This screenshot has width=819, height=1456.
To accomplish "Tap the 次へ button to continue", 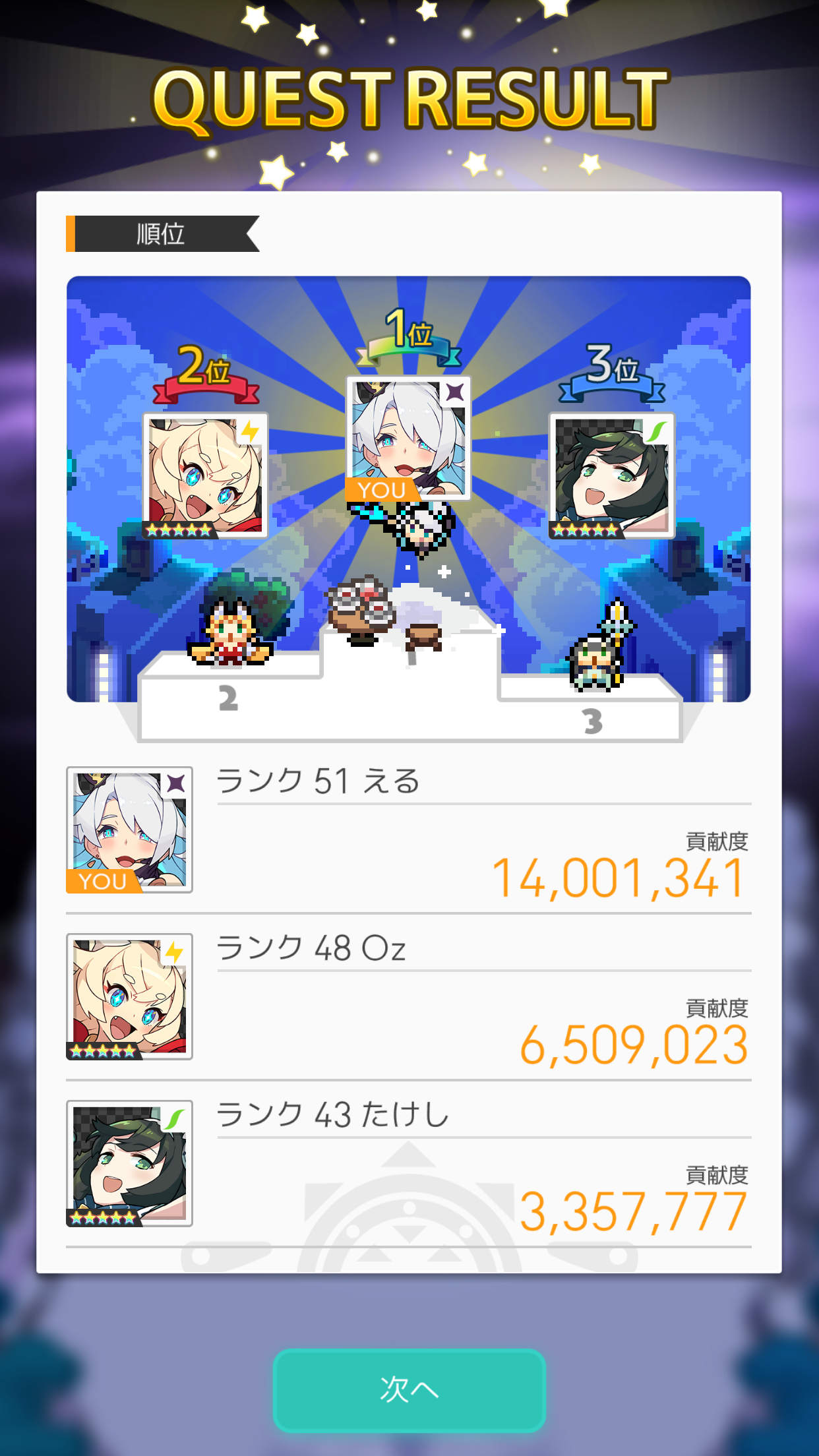I will coord(409,1389).
